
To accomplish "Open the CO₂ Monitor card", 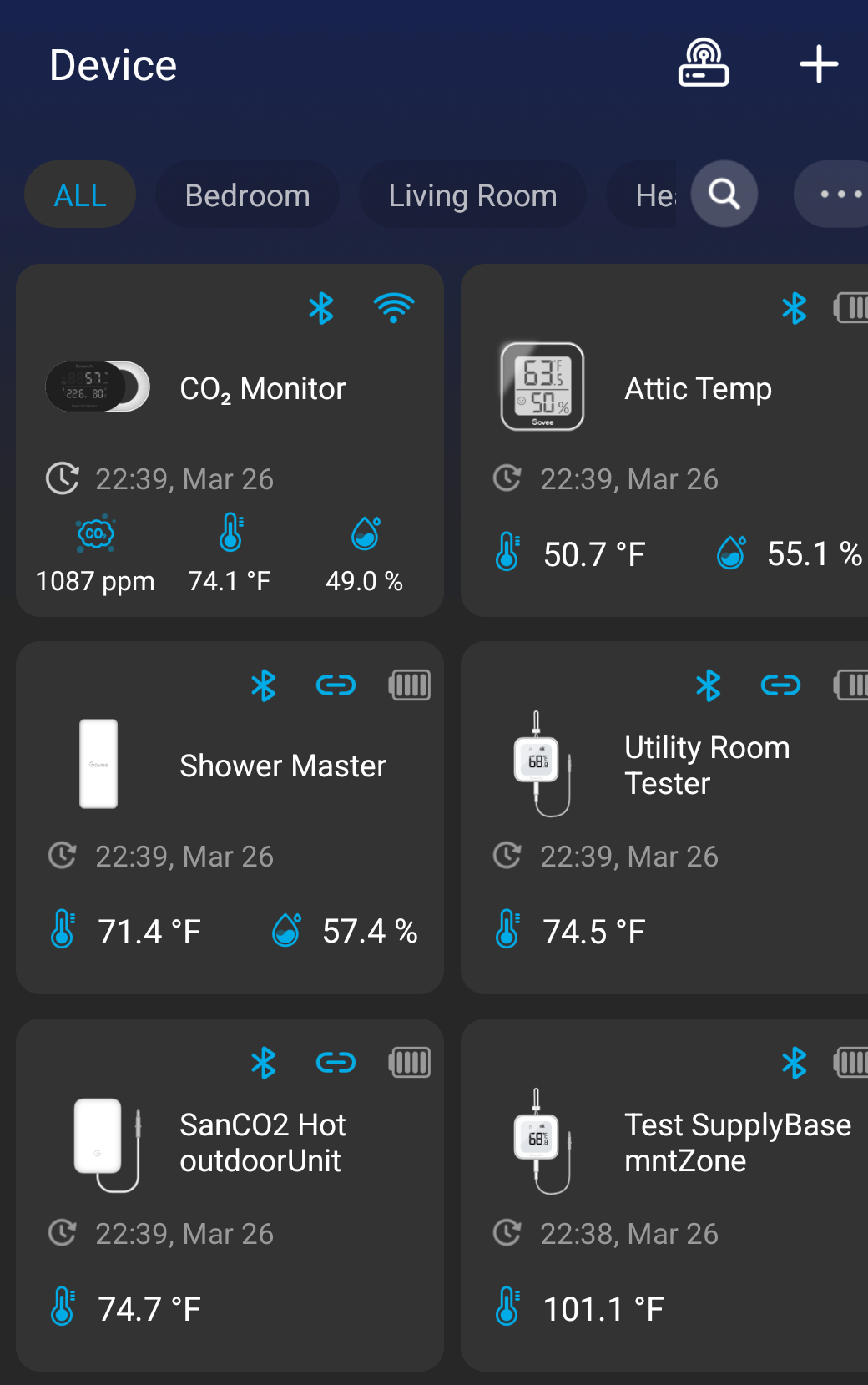I will pos(230,441).
